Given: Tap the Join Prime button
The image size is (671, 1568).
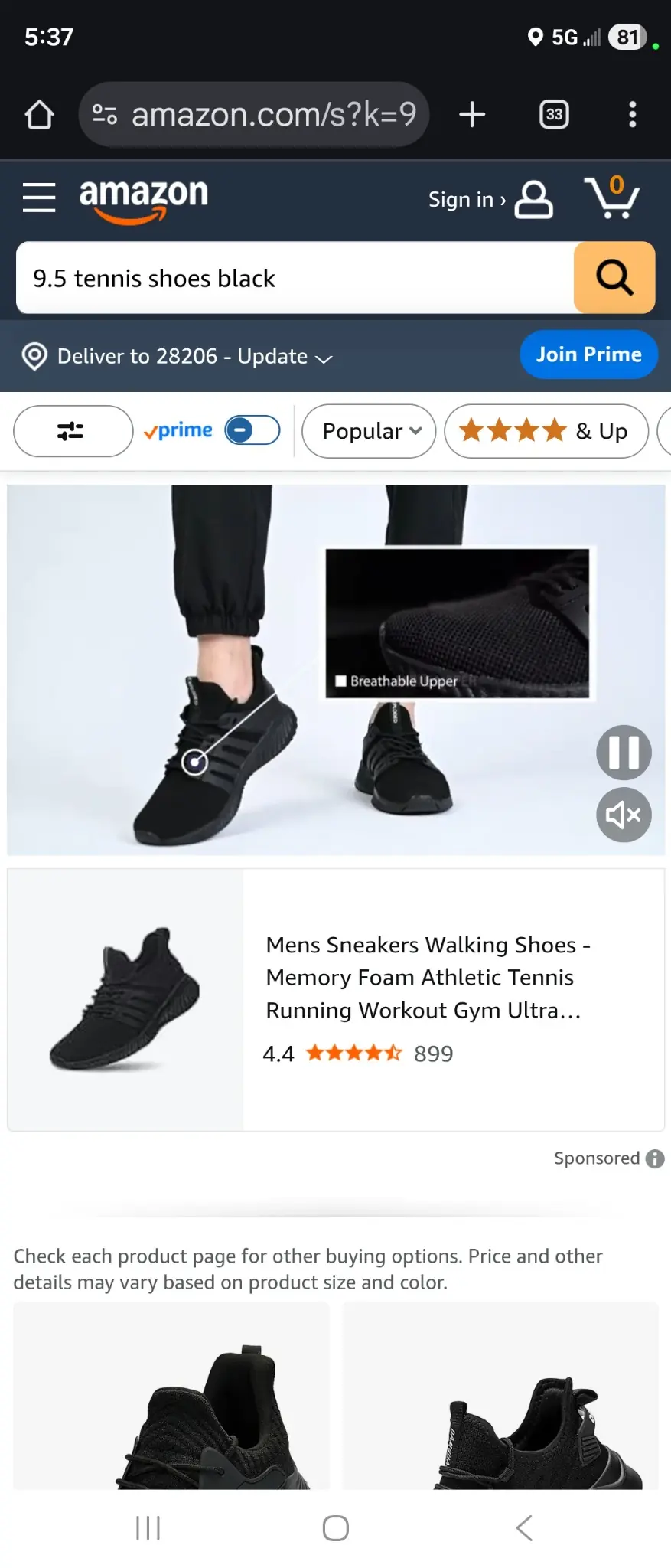Looking at the screenshot, I should [588, 354].
